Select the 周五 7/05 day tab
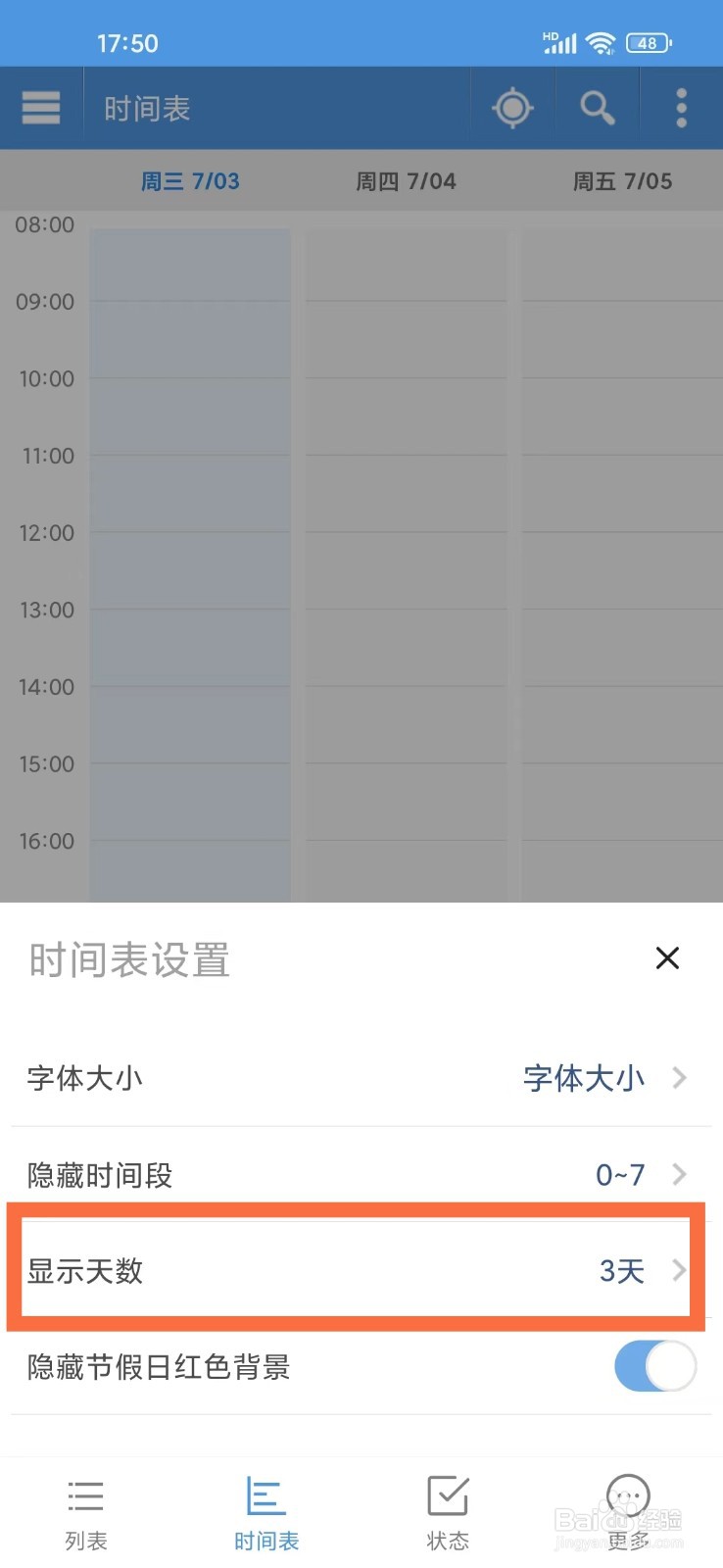Viewport: 723px width, 1568px height. pyautogui.click(x=621, y=180)
